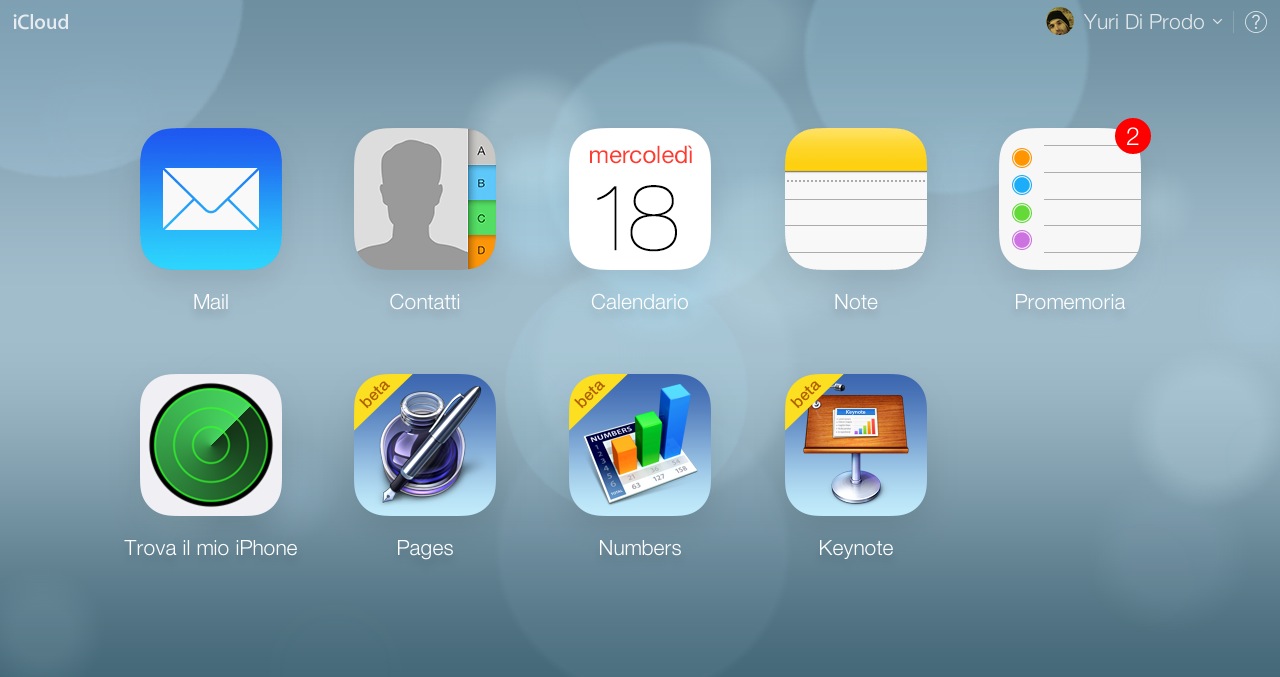1280x677 pixels.
Task: Launch Keynote beta
Action: click(856, 445)
